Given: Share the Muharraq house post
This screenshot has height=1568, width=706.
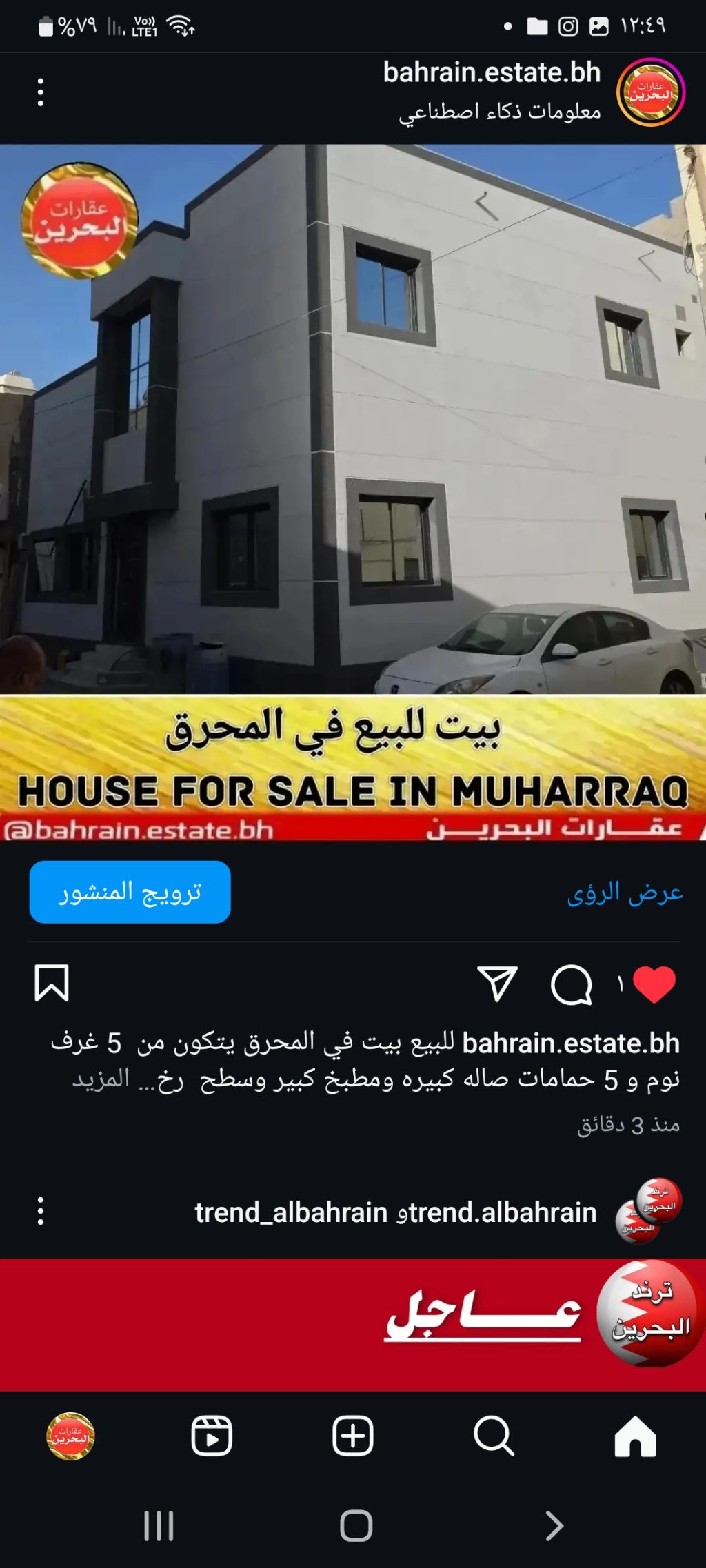Looking at the screenshot, I should click(x=497, y=984).
